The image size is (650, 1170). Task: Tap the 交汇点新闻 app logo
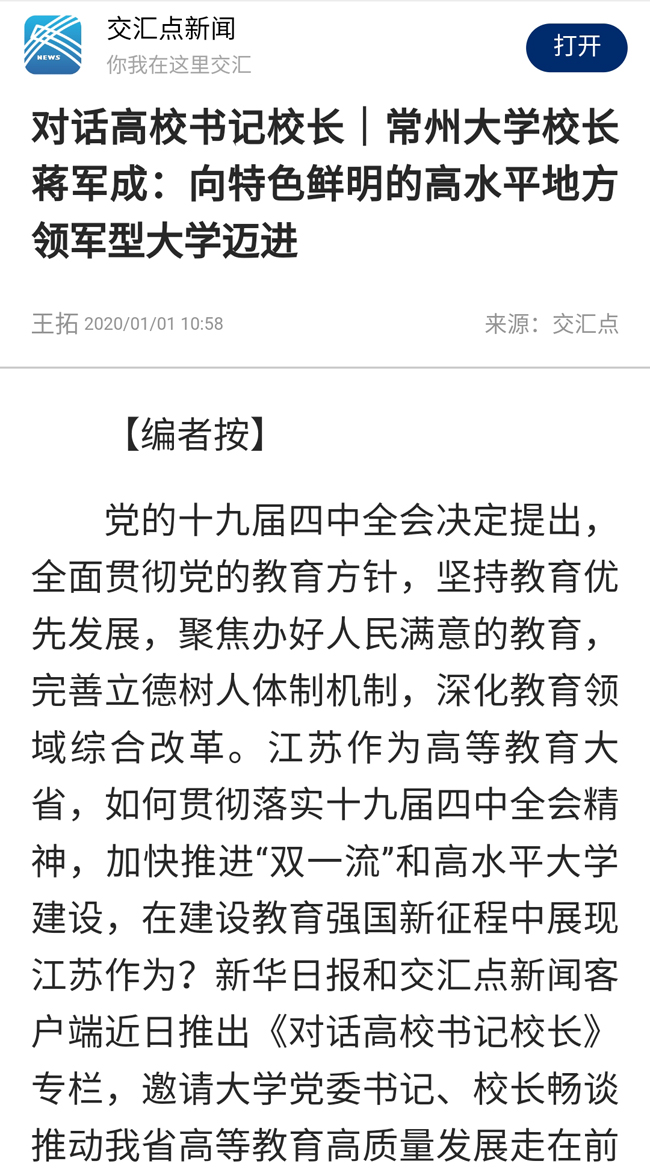point(53,46)
